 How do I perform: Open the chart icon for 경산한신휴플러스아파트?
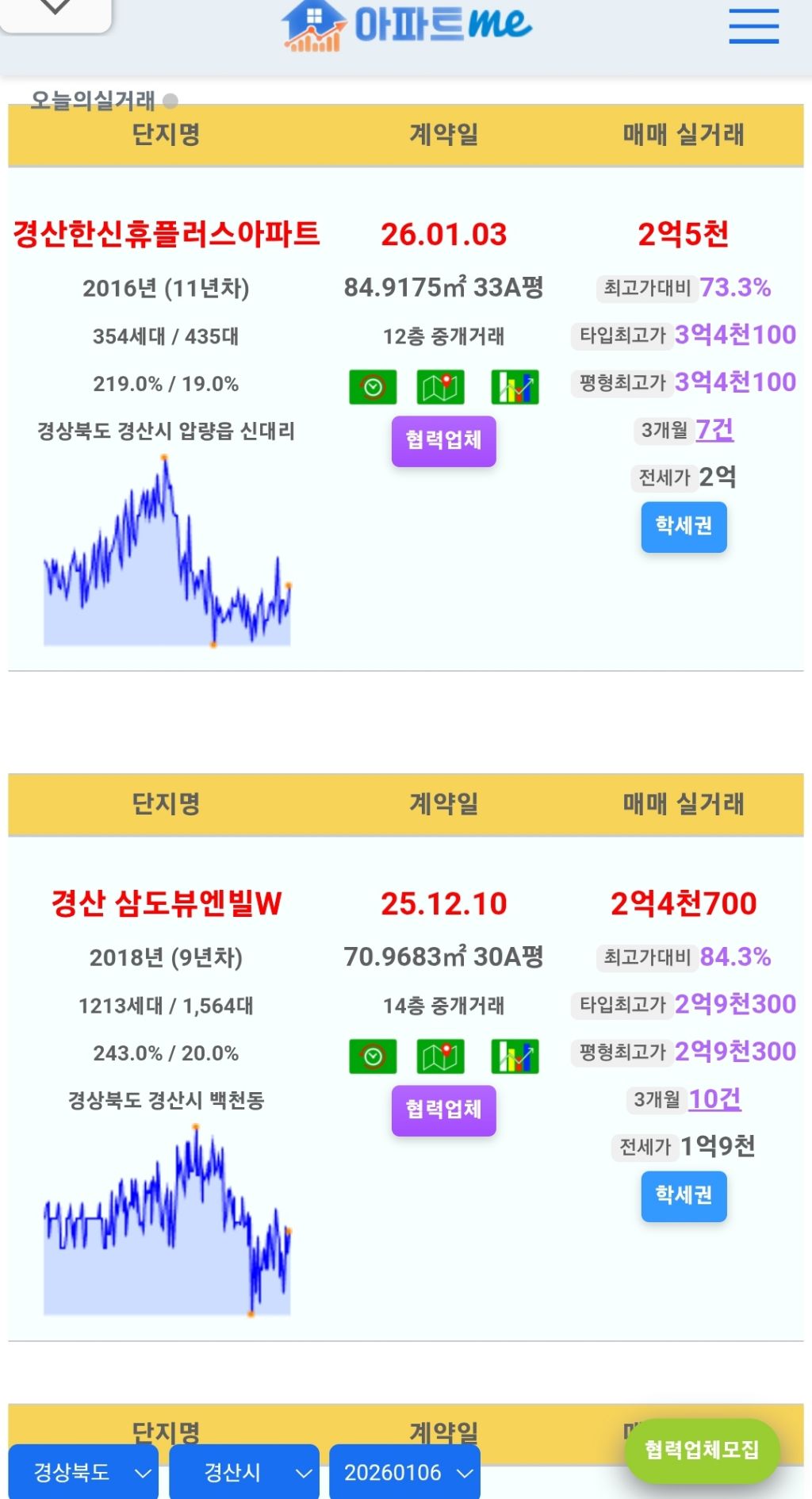coord(515,387)
